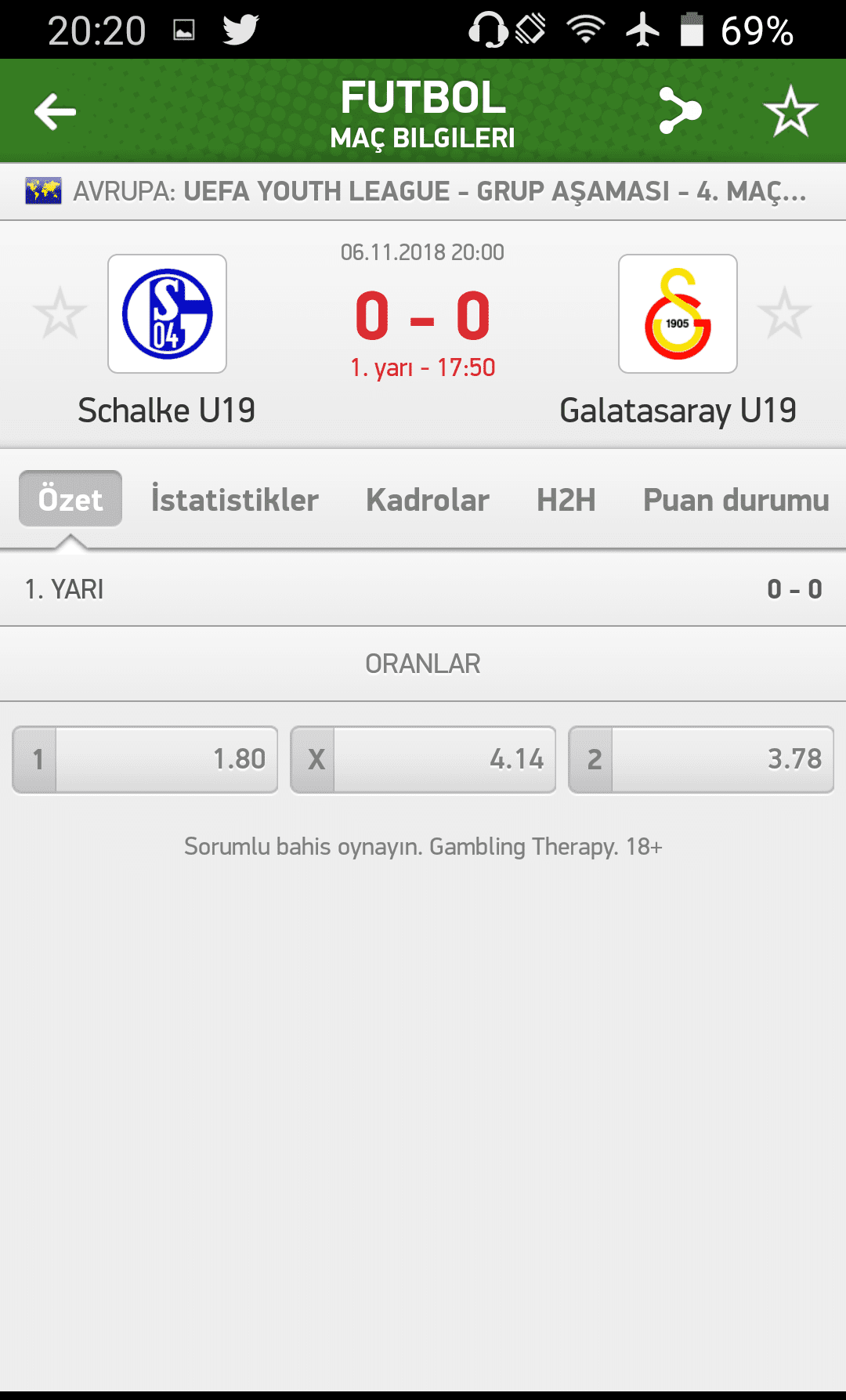Screen dimensions: 846x1400
Task: Go back using the header arrow
Action: pos(55,111)
